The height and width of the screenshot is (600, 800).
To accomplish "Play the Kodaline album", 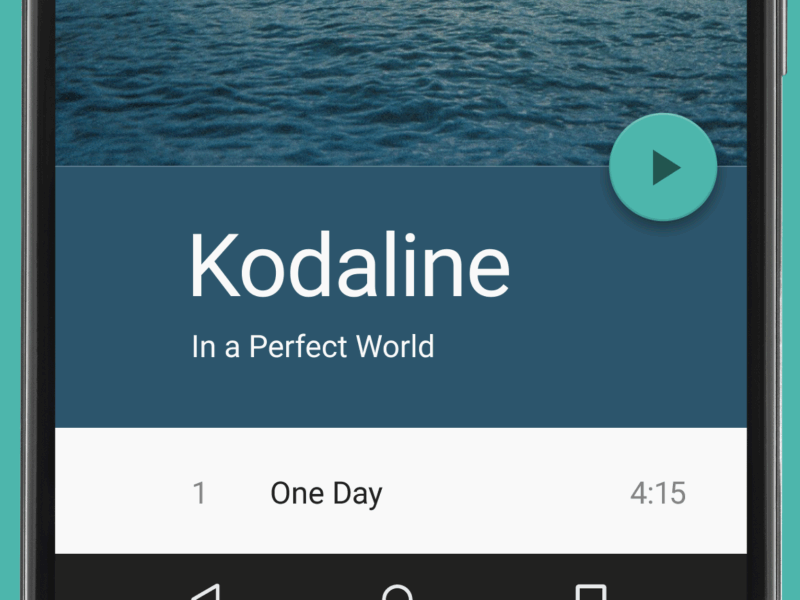I will pyautogui.click(x=663, y=167).
